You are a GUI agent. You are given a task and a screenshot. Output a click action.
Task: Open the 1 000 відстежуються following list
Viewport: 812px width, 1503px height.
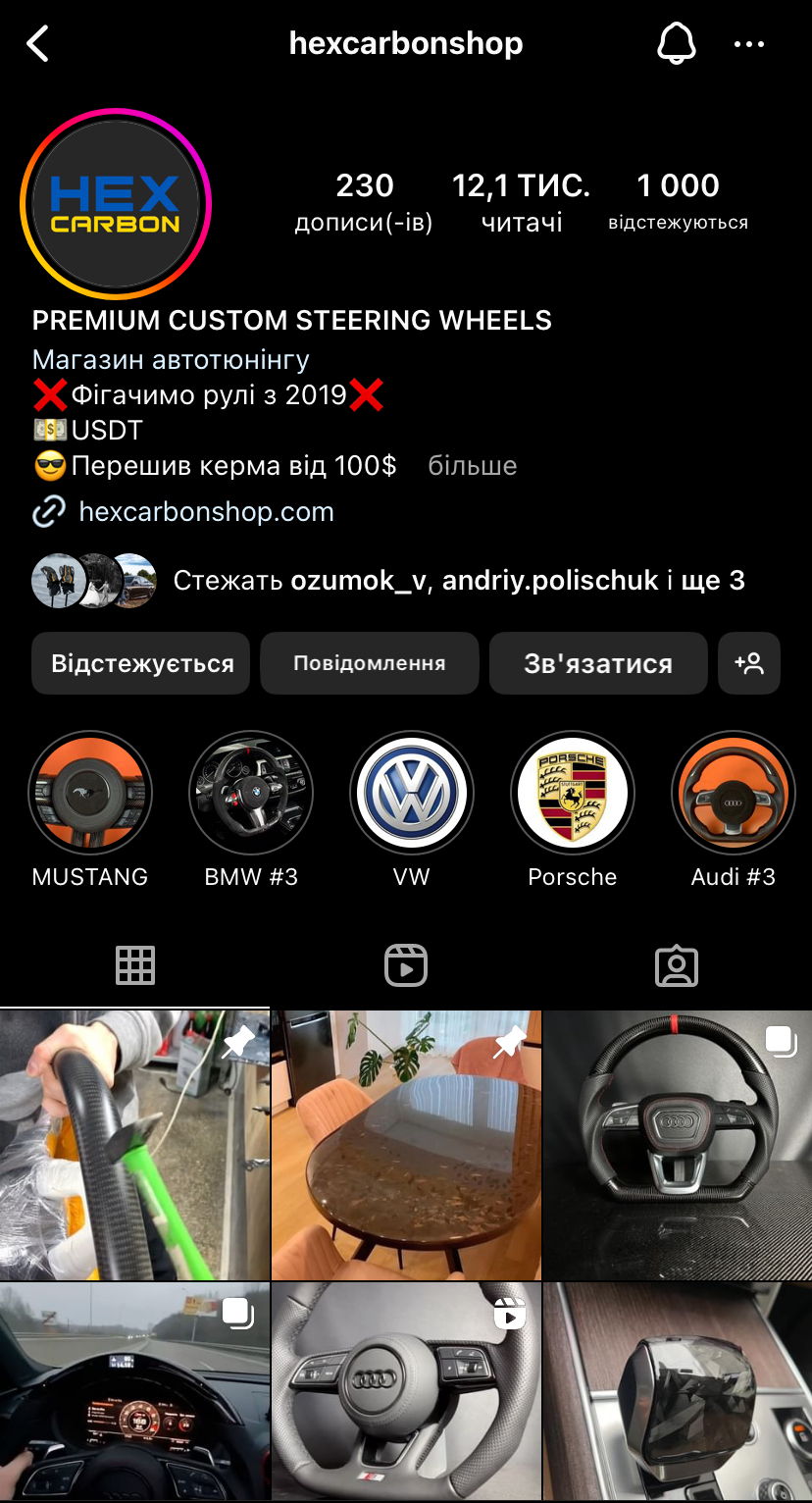(678, 202)
